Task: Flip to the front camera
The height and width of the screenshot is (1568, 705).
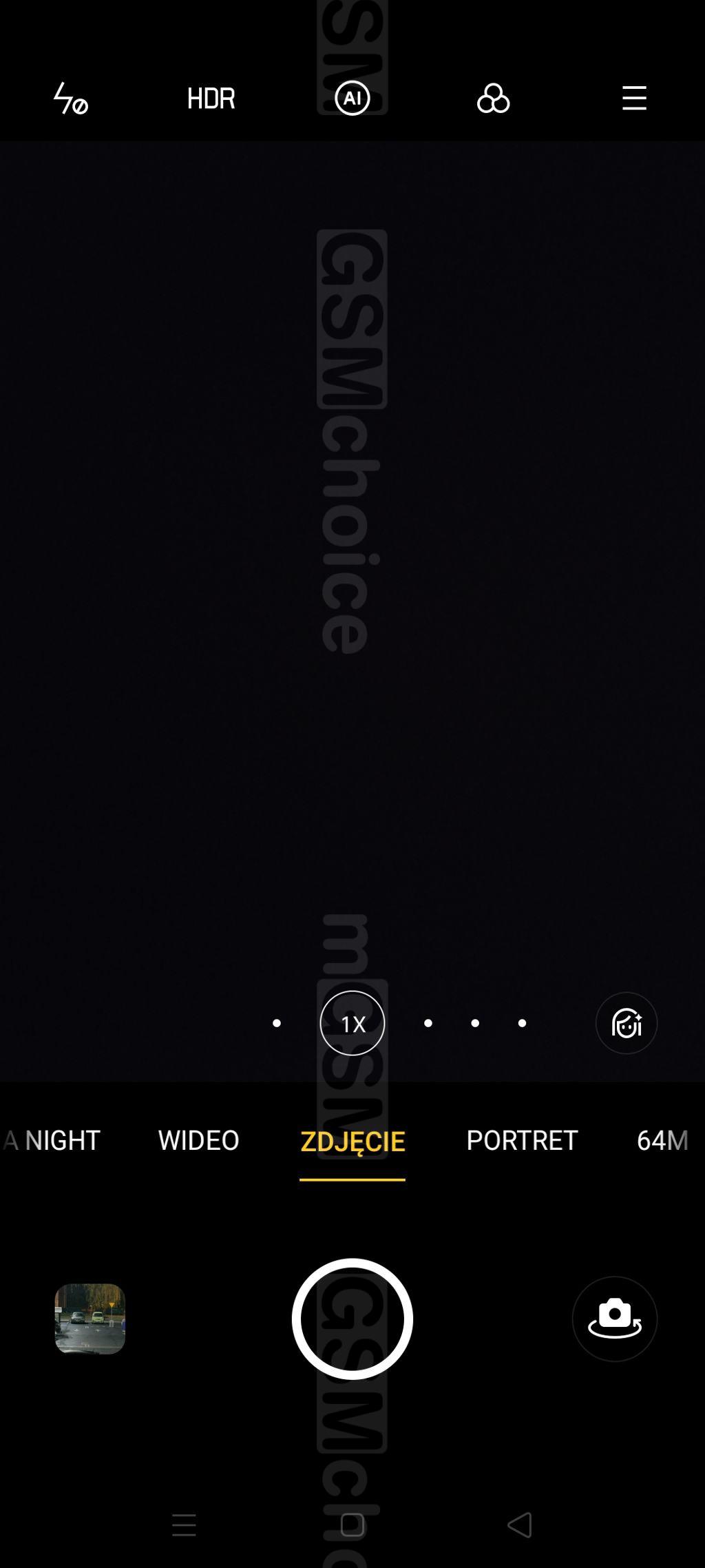Action: click(x=614, y=1319)
